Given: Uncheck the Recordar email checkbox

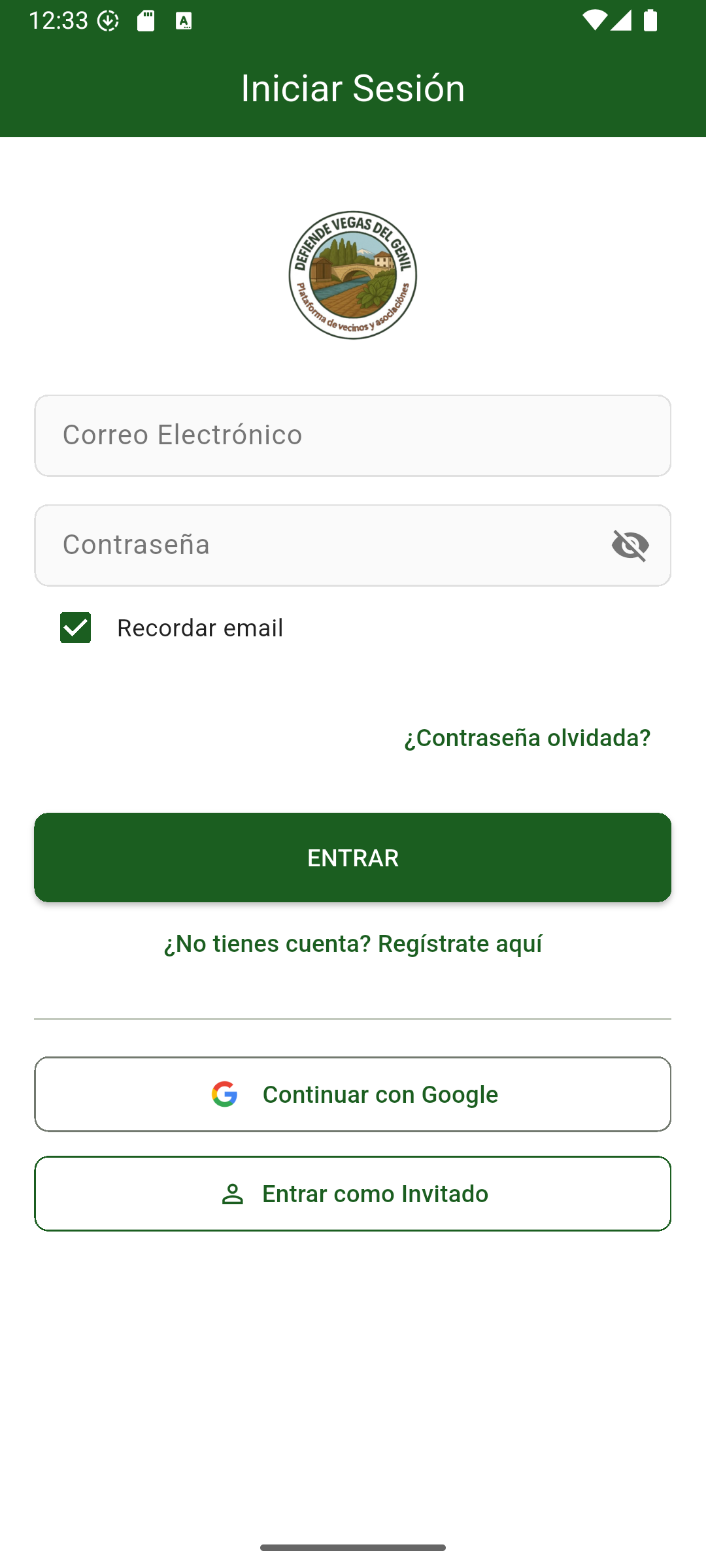Looking at the screenshot, I should pyautogui.click(x=74, y=628).
